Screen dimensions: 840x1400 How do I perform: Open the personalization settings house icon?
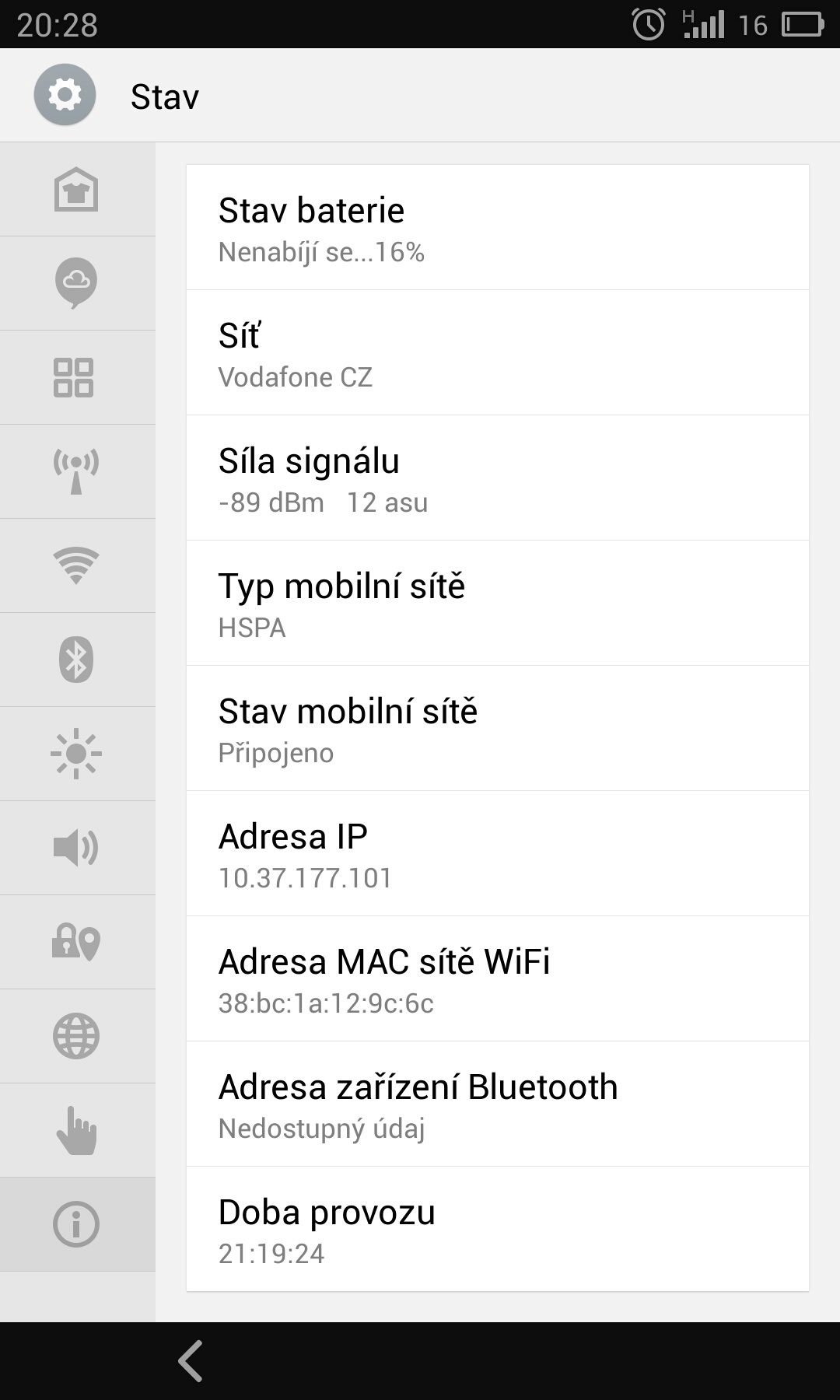(76, 189)
